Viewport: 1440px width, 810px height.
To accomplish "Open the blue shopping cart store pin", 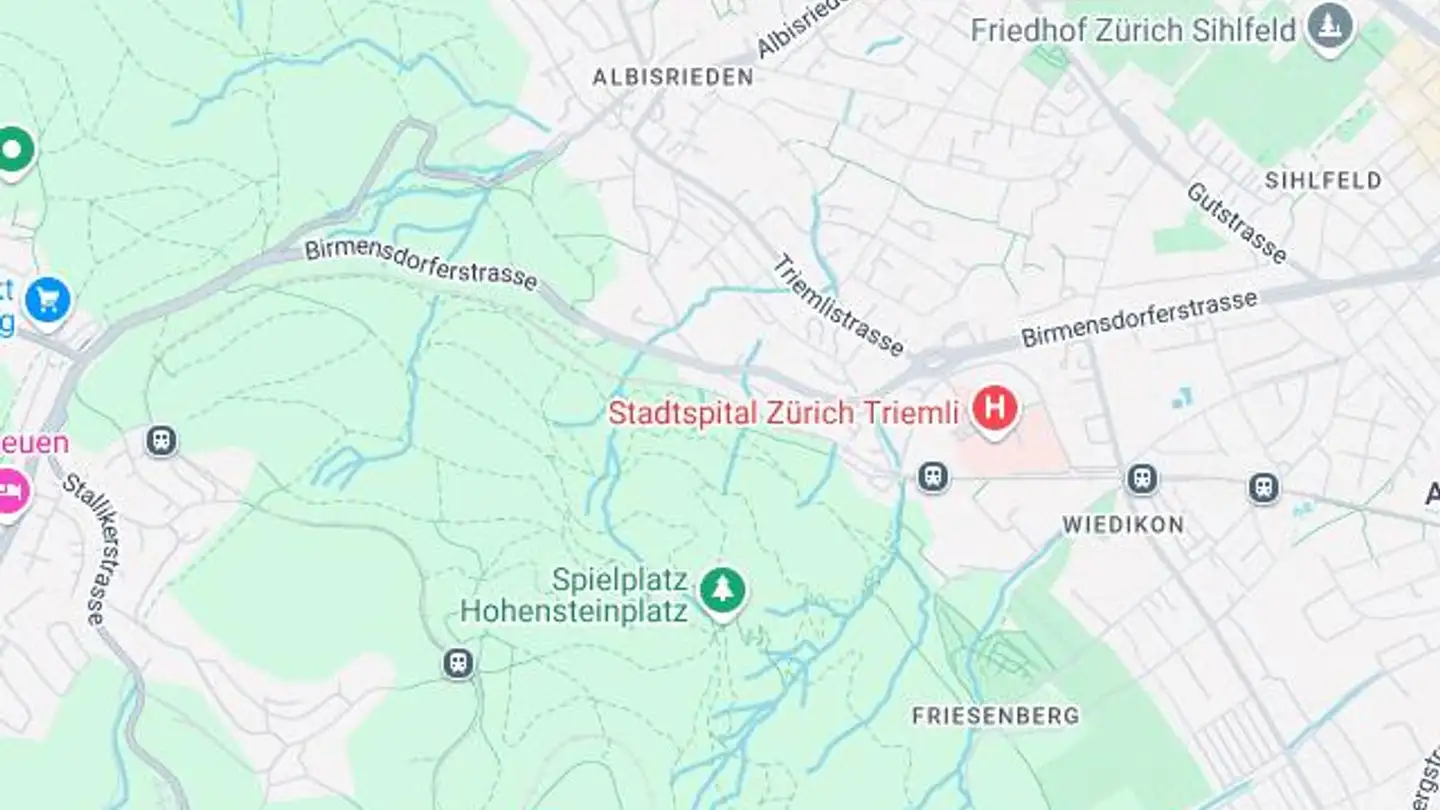I will (47, 300).
